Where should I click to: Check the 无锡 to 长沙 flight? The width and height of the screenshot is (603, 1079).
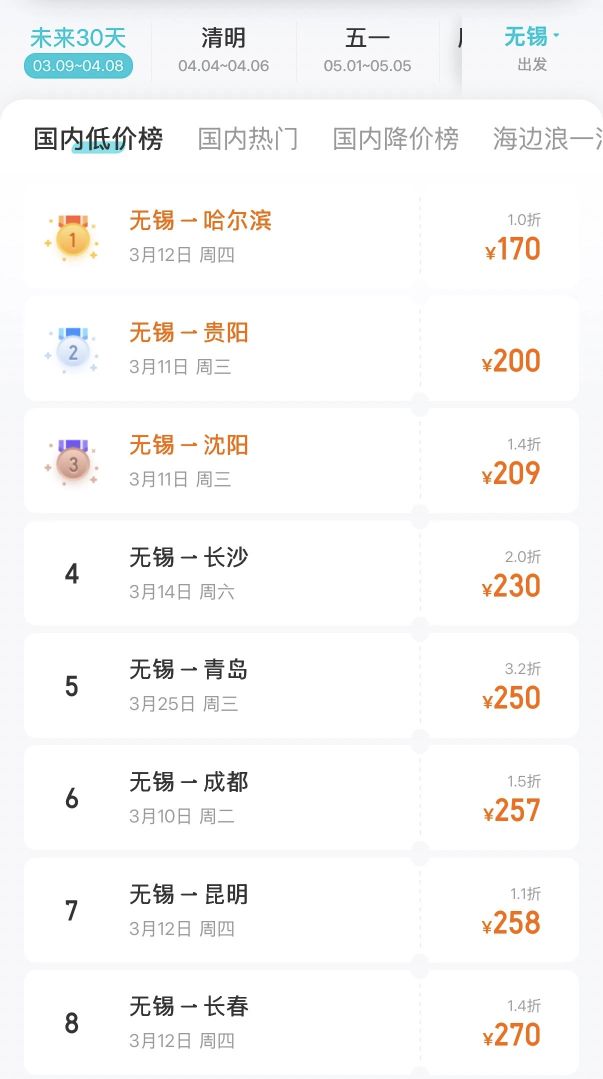coord(300,573)
